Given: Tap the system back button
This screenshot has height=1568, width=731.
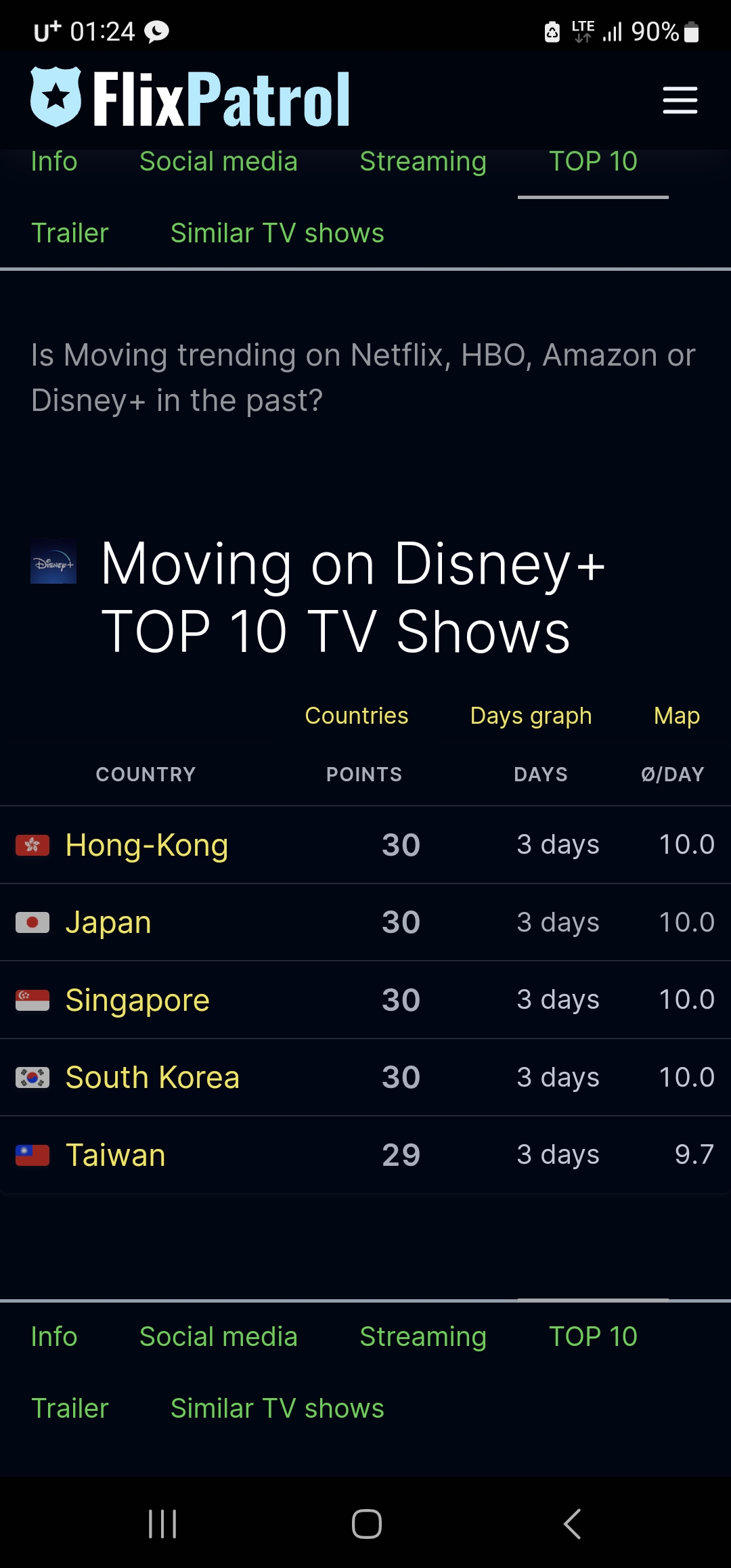Looking at the screenshot, I should 572,1524.
